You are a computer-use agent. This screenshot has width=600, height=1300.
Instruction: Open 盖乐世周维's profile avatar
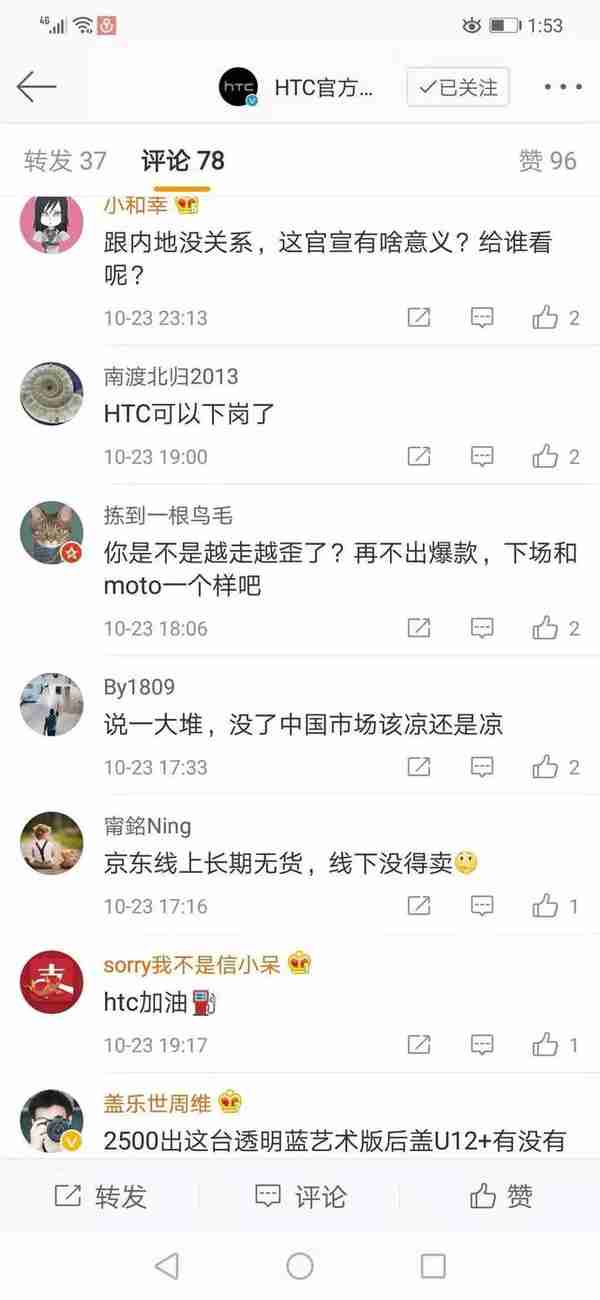52,1122
